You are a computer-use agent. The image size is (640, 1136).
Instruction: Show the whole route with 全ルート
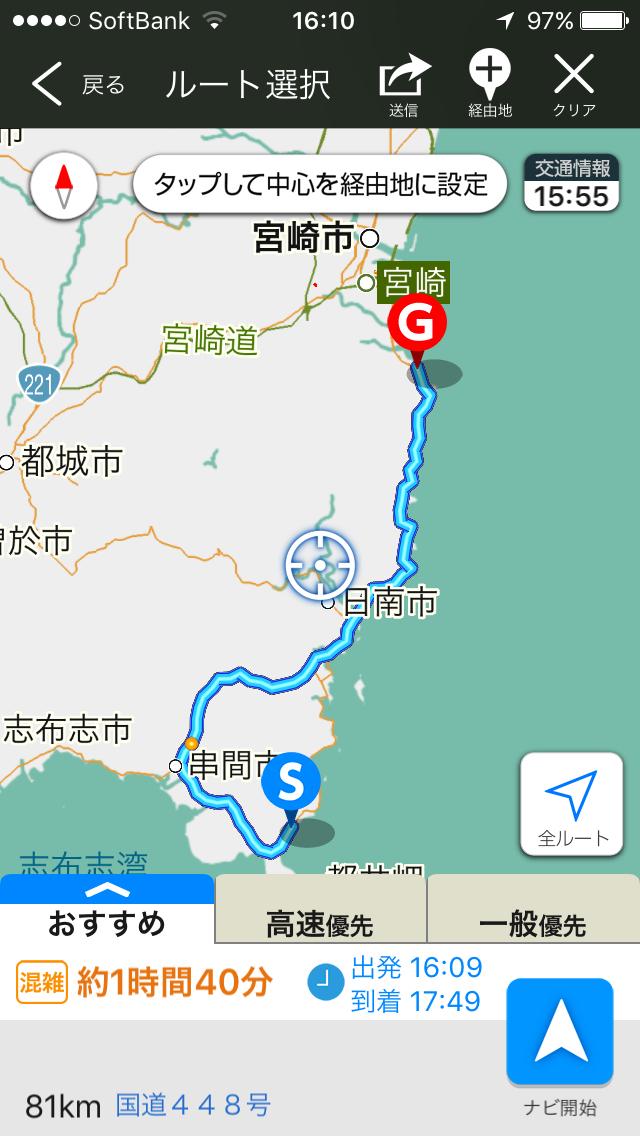click(x=572, y=804)
